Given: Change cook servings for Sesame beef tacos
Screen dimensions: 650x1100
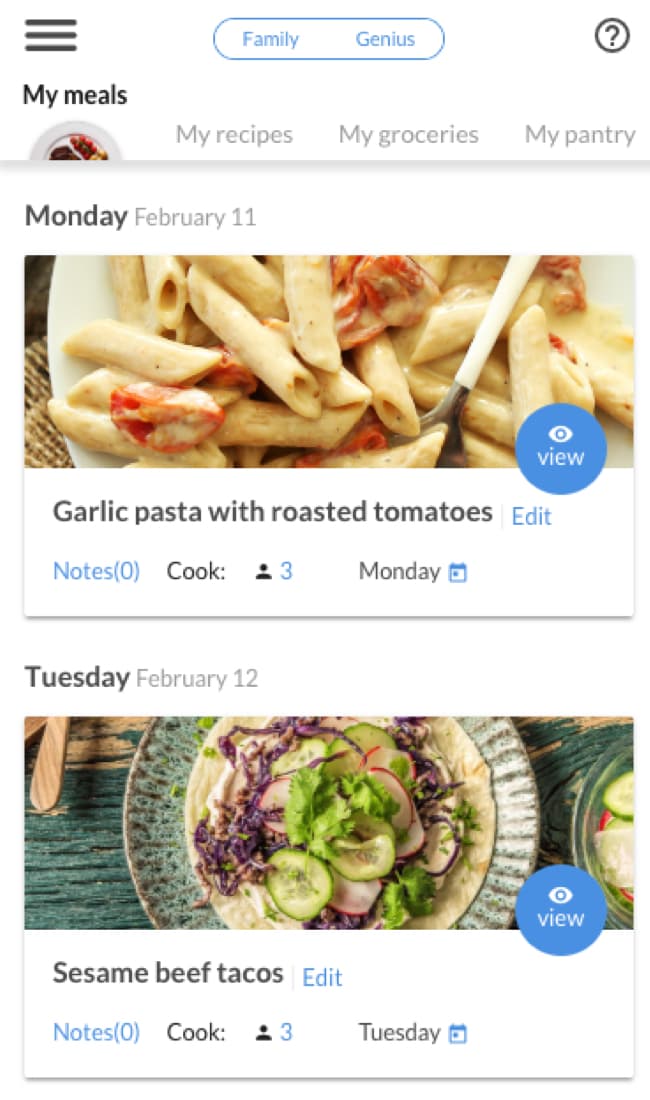Looking at the screenshot, I should pos(275,1033).
